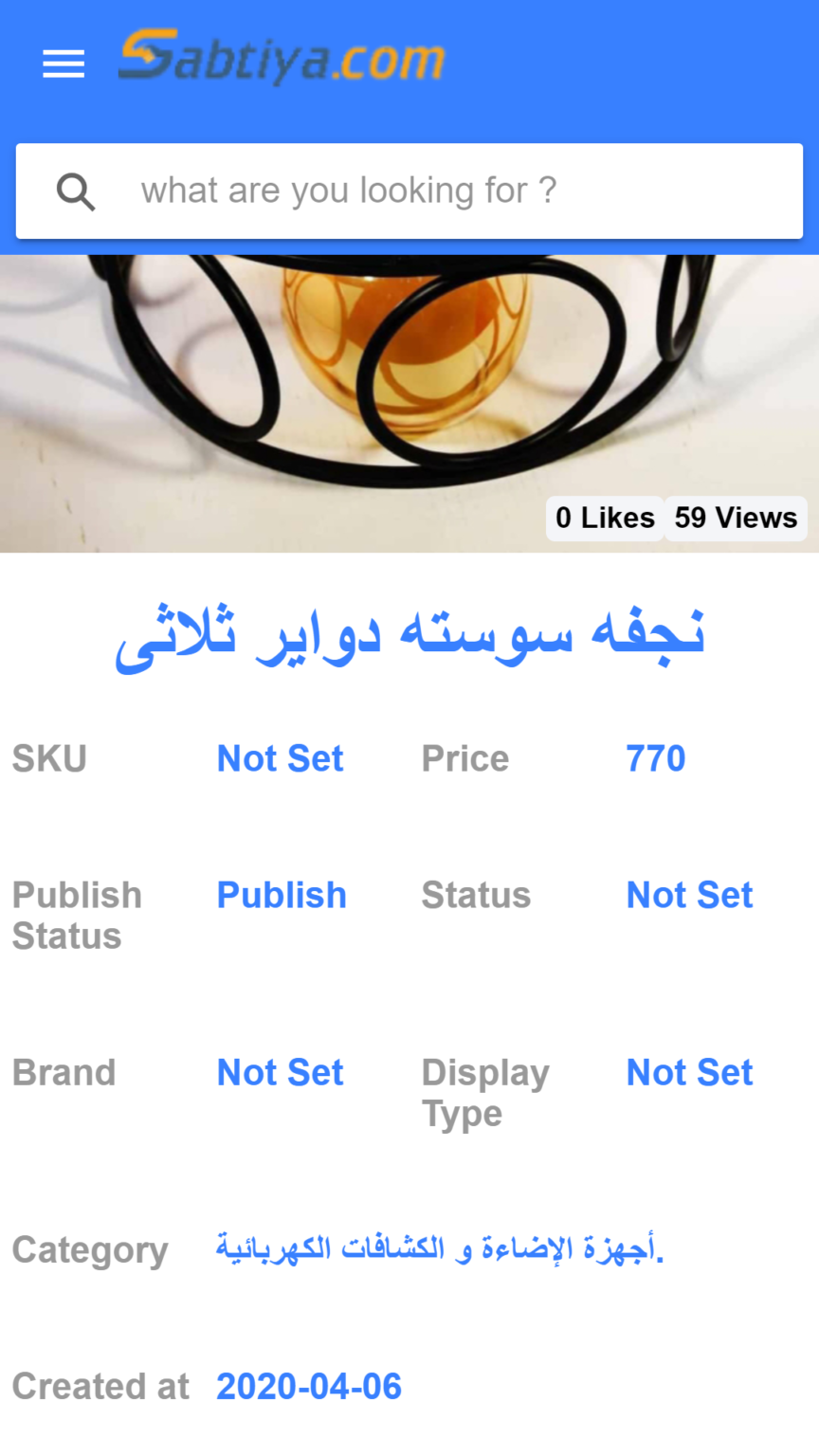819x1456 pixels.
Task: Tap the Sabtiya.com logo to go home
Action: [282, 59]
